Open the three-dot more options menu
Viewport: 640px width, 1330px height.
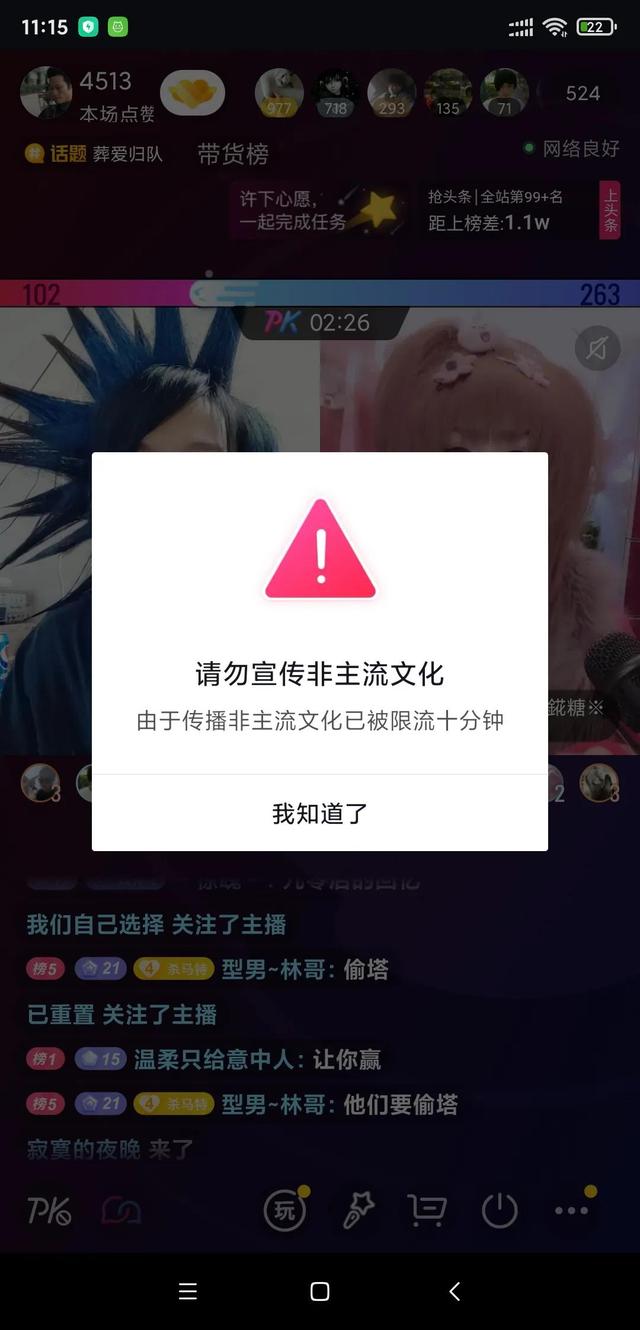[x=572, y=1211]
